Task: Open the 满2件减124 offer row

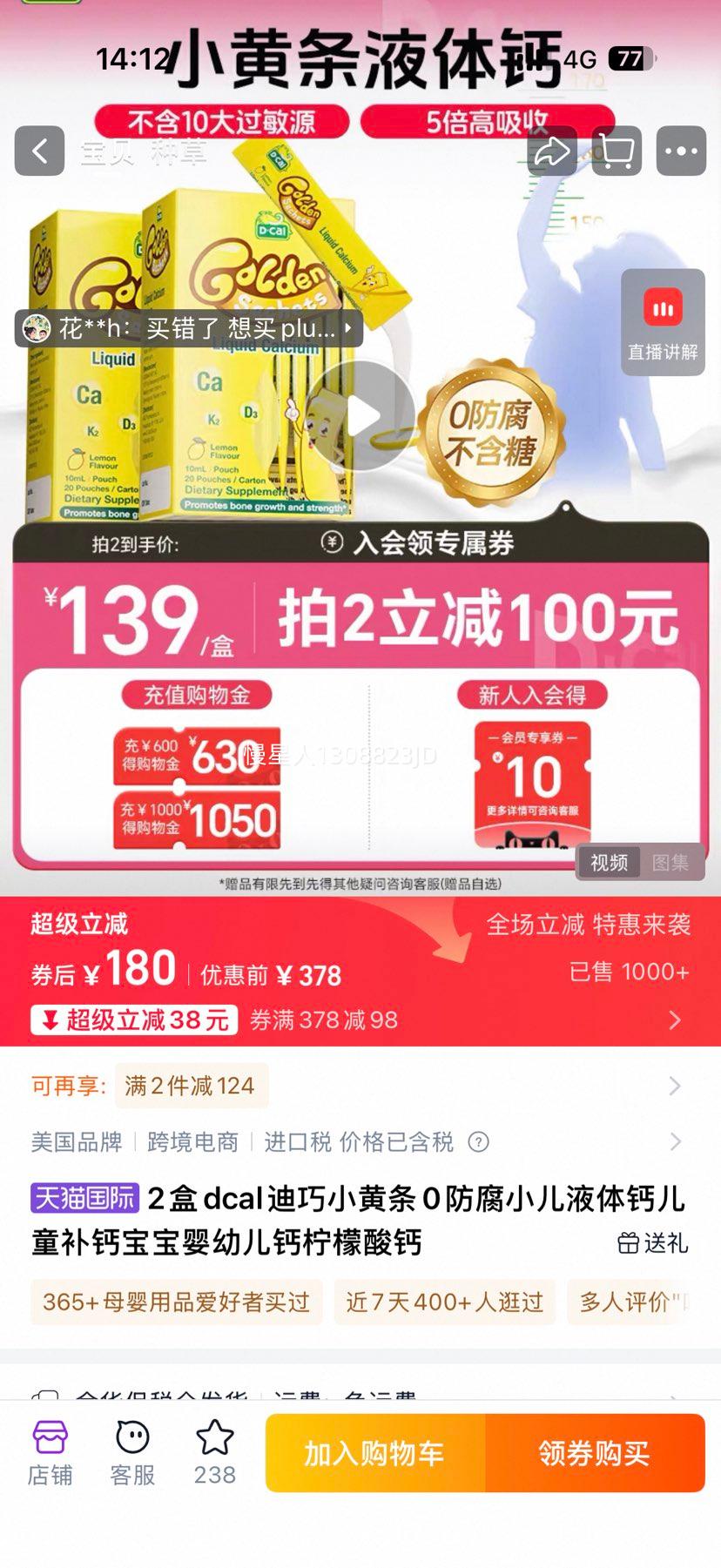Action: (357, 1086)
